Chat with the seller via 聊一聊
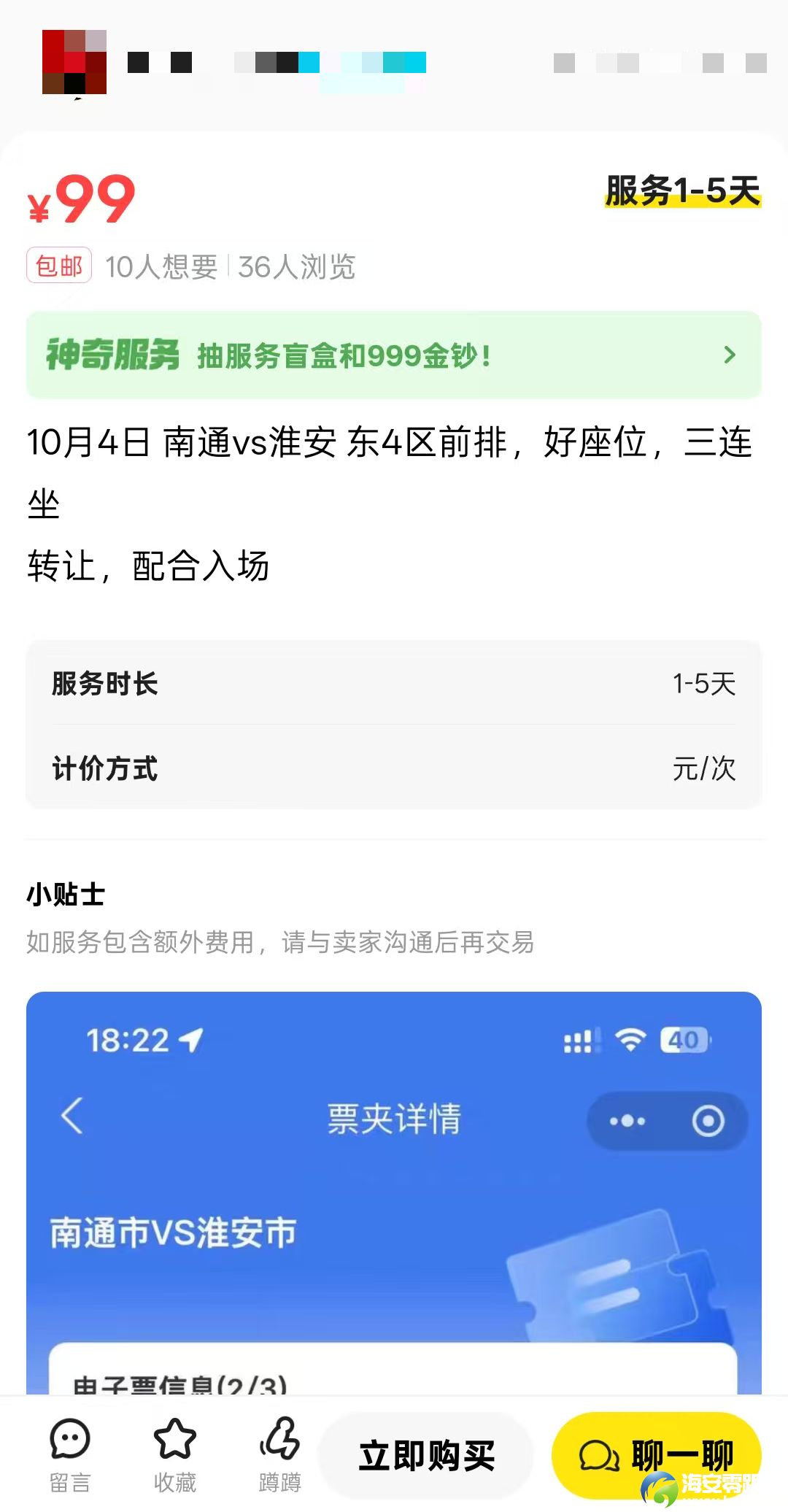Screen dimensions: 788x1512 (656, 1456)
